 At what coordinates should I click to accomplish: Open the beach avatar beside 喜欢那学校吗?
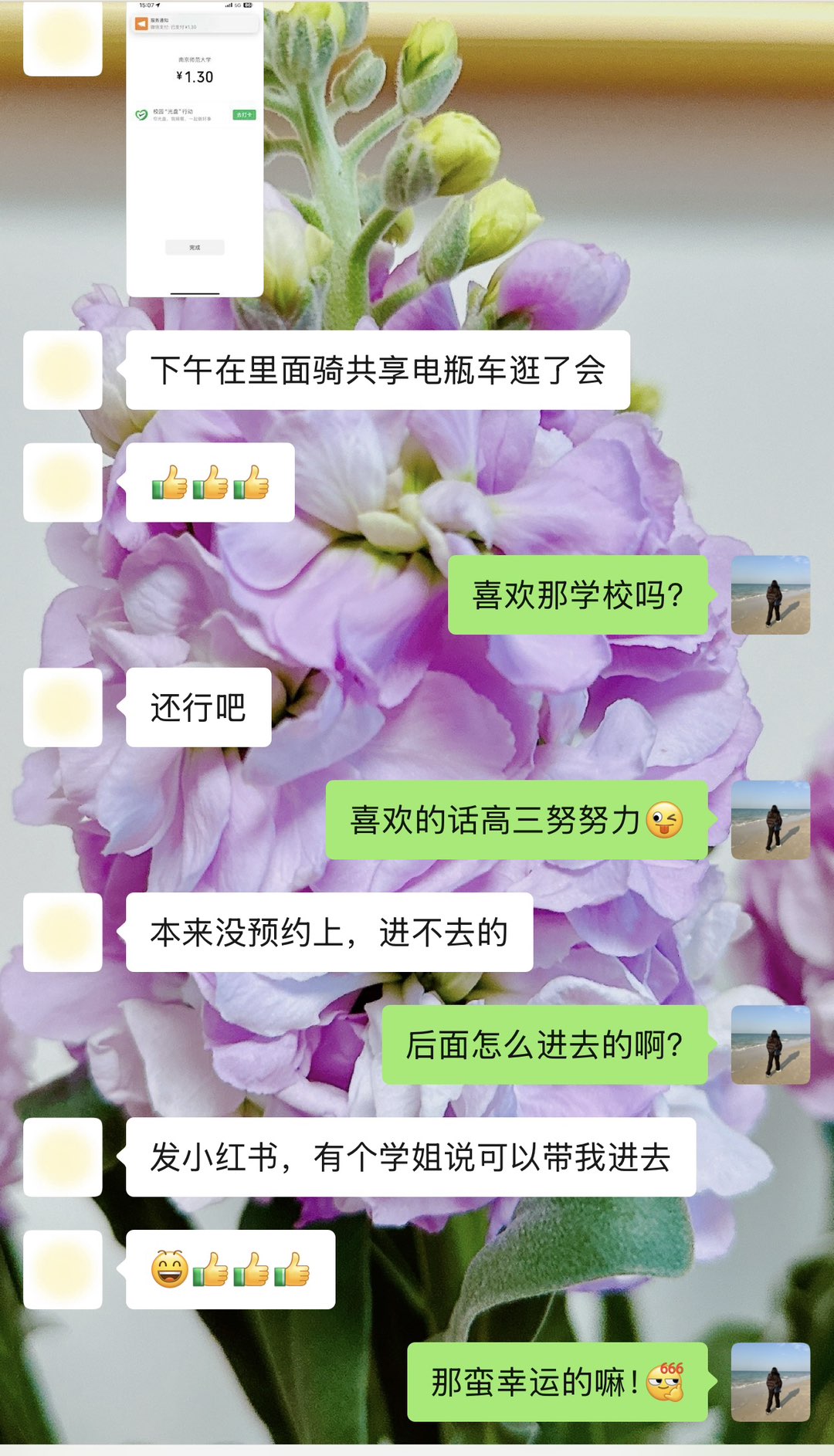[x=770, y=594]
